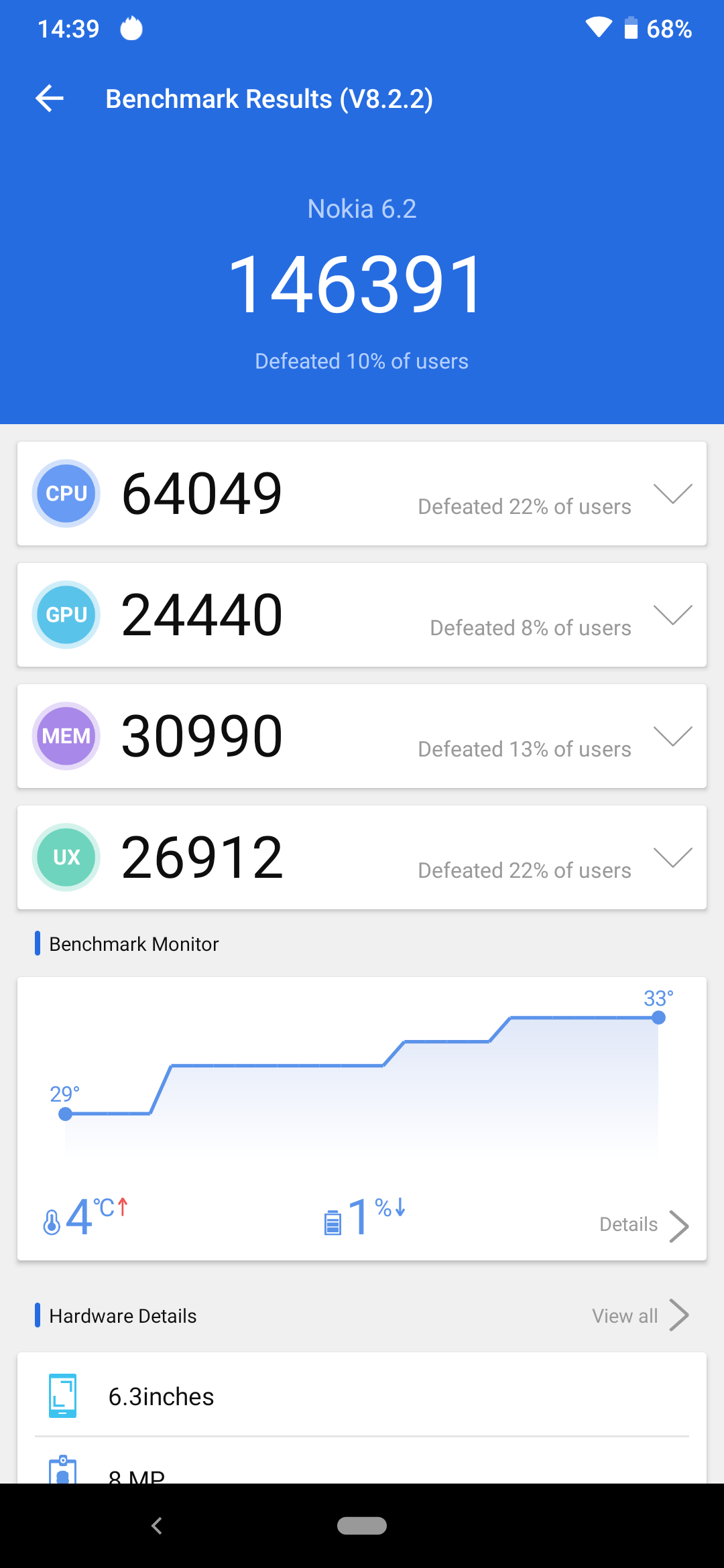This screenshot has height=1568, width=724.
Task: Go back using the top-left arrow
Action: pyautogui.click(x=50, y=99)
